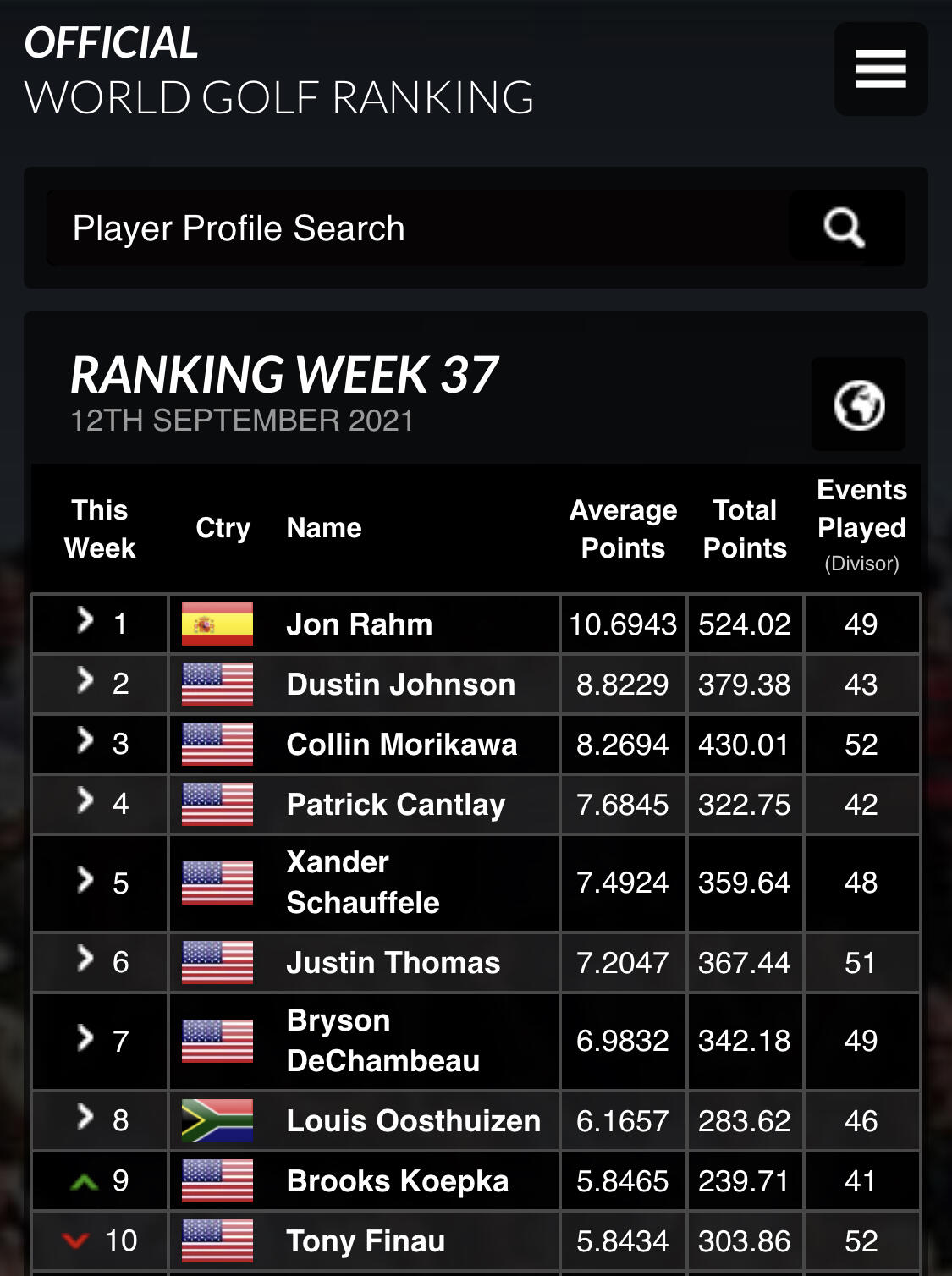Image resolution: width=952 pixels, height=1276 pixels.
Task: Go to Official World Golf Ranking home
Action: click(x=279, y=70)
